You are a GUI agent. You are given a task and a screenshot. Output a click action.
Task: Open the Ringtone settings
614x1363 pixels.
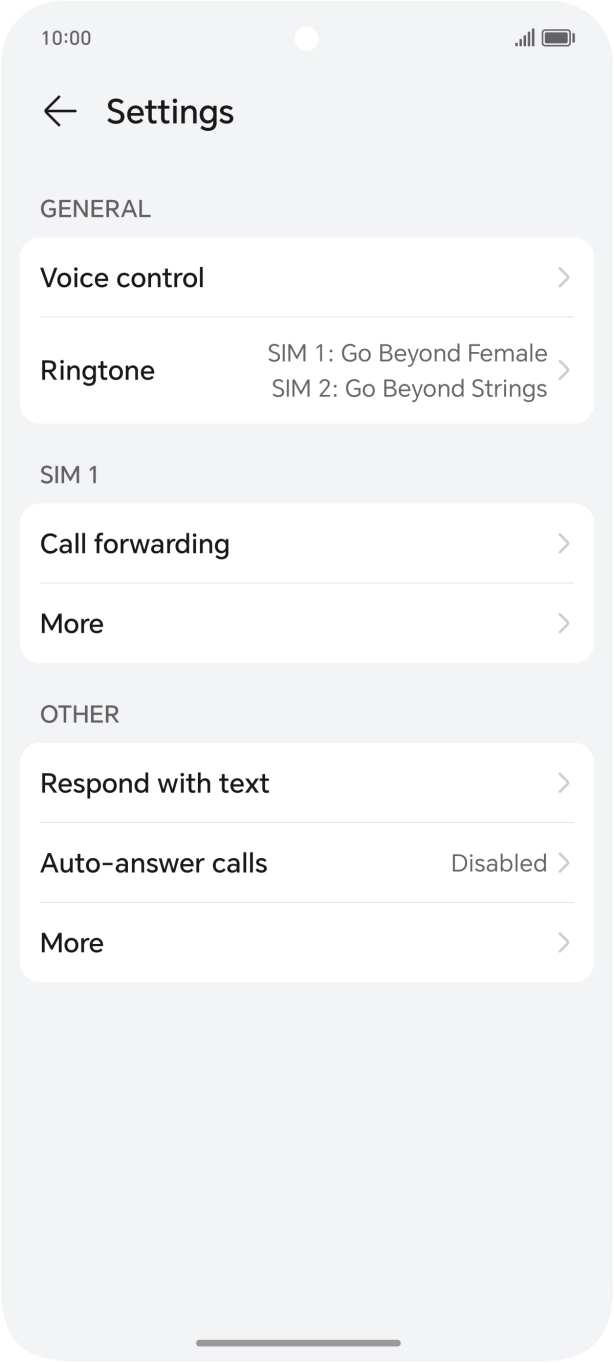(x=306, y=371)
